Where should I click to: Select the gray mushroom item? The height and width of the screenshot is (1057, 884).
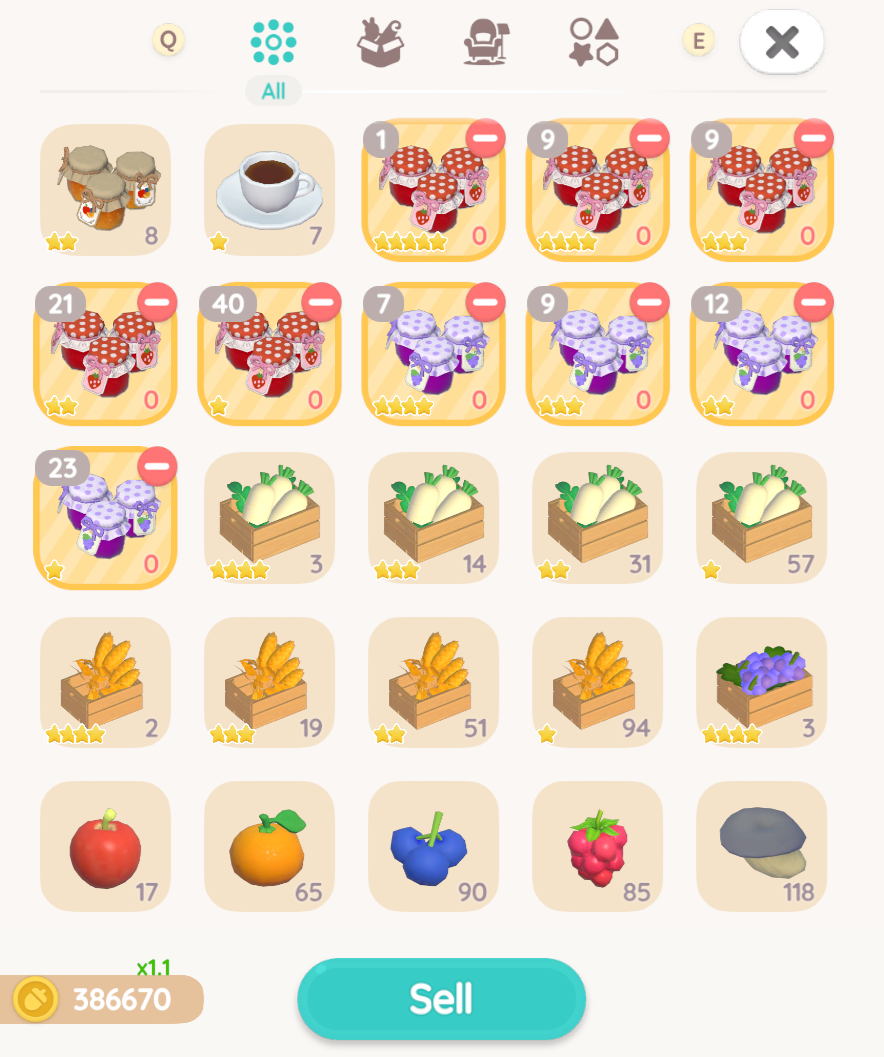coord(761,845)
